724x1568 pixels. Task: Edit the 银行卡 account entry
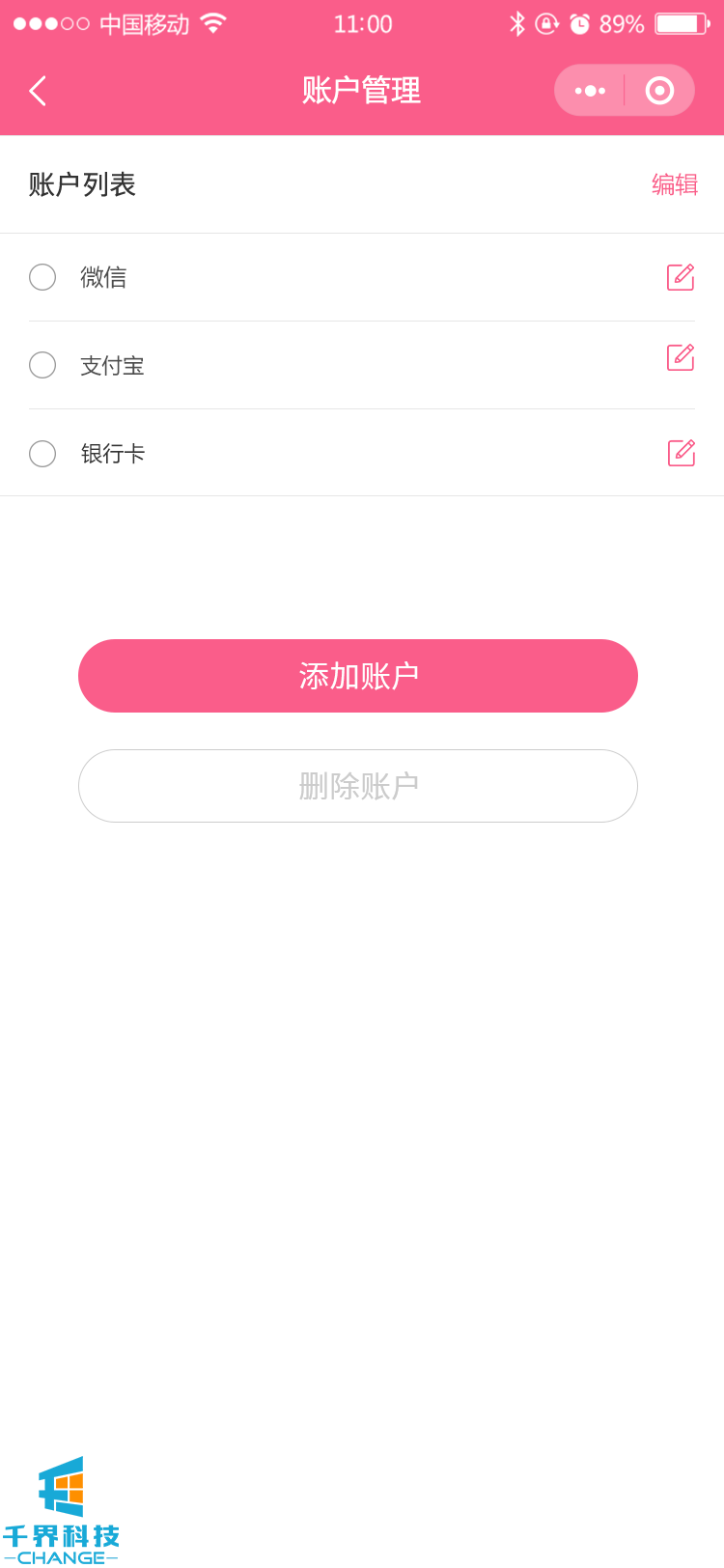coord(681,453)
